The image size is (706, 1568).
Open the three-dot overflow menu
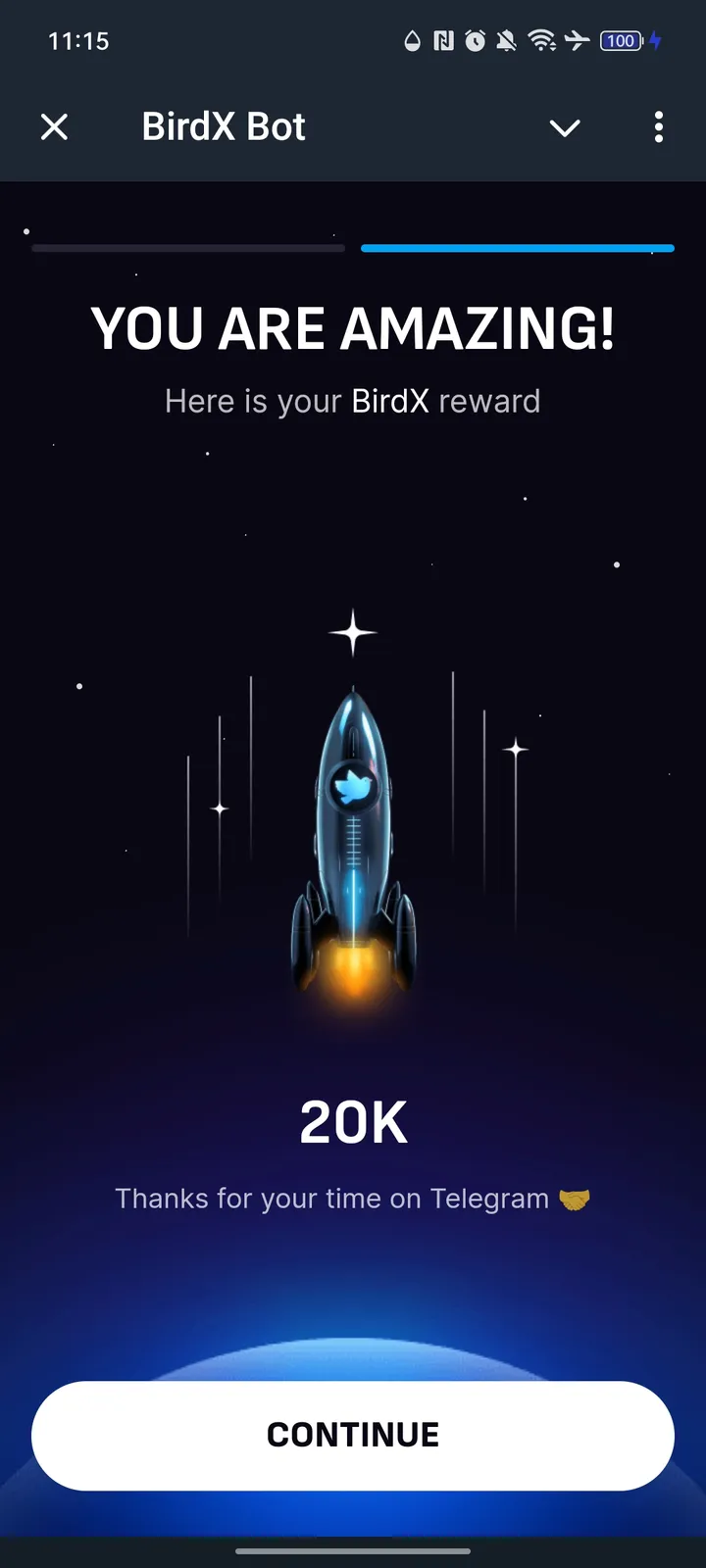point(658,126)
